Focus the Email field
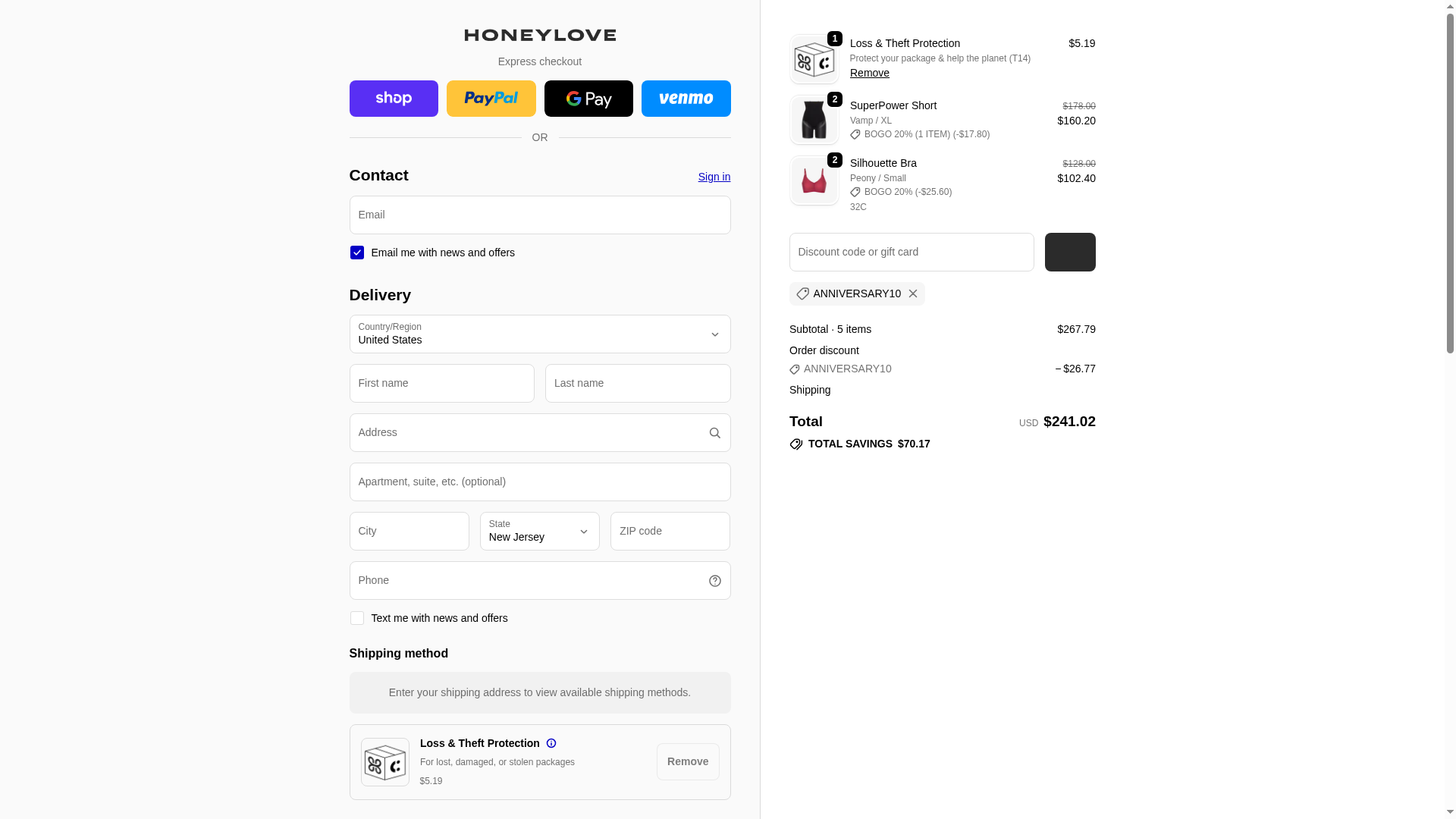1456x819 pixels. tap(539, 215)
